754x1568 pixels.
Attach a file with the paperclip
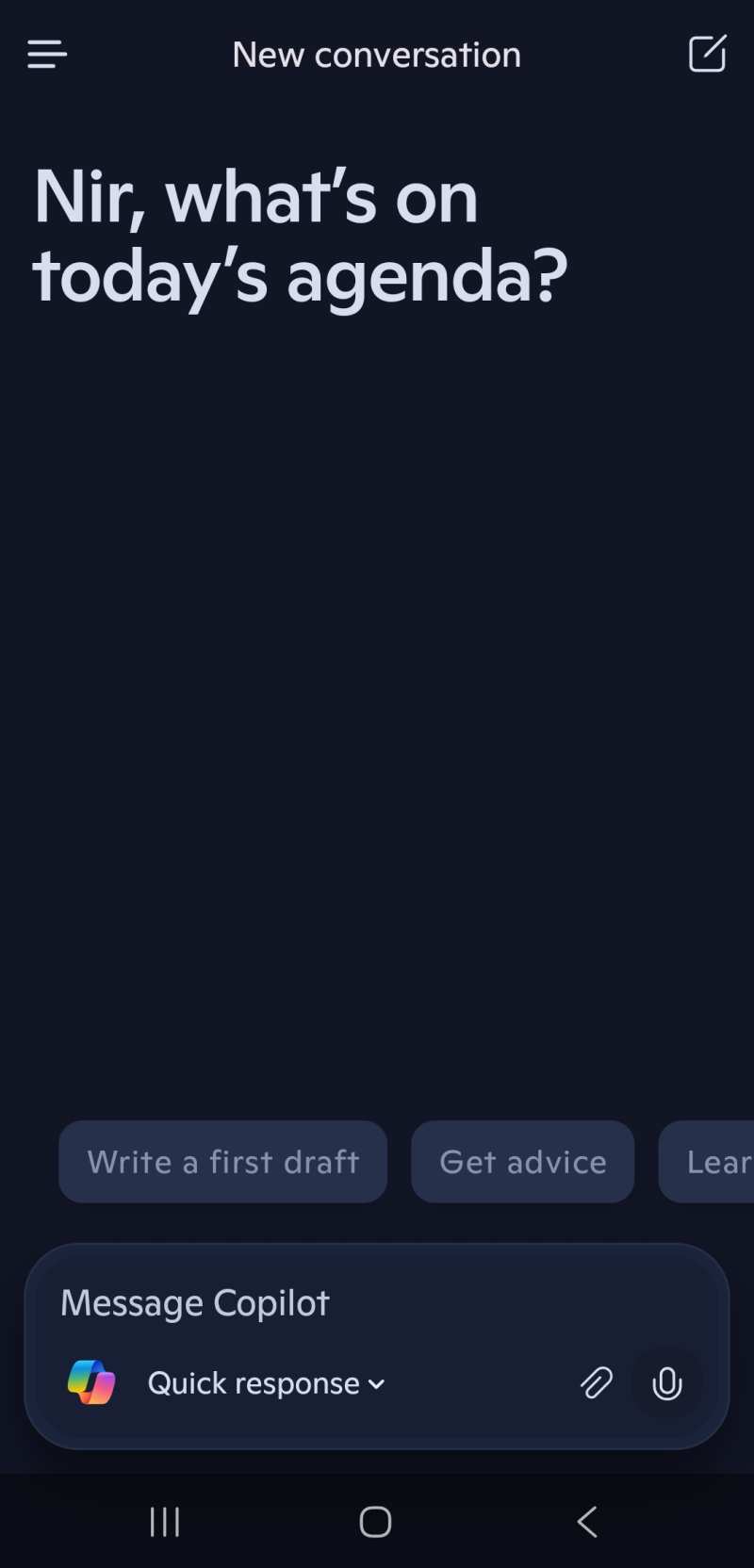[x=596, y=1383]
